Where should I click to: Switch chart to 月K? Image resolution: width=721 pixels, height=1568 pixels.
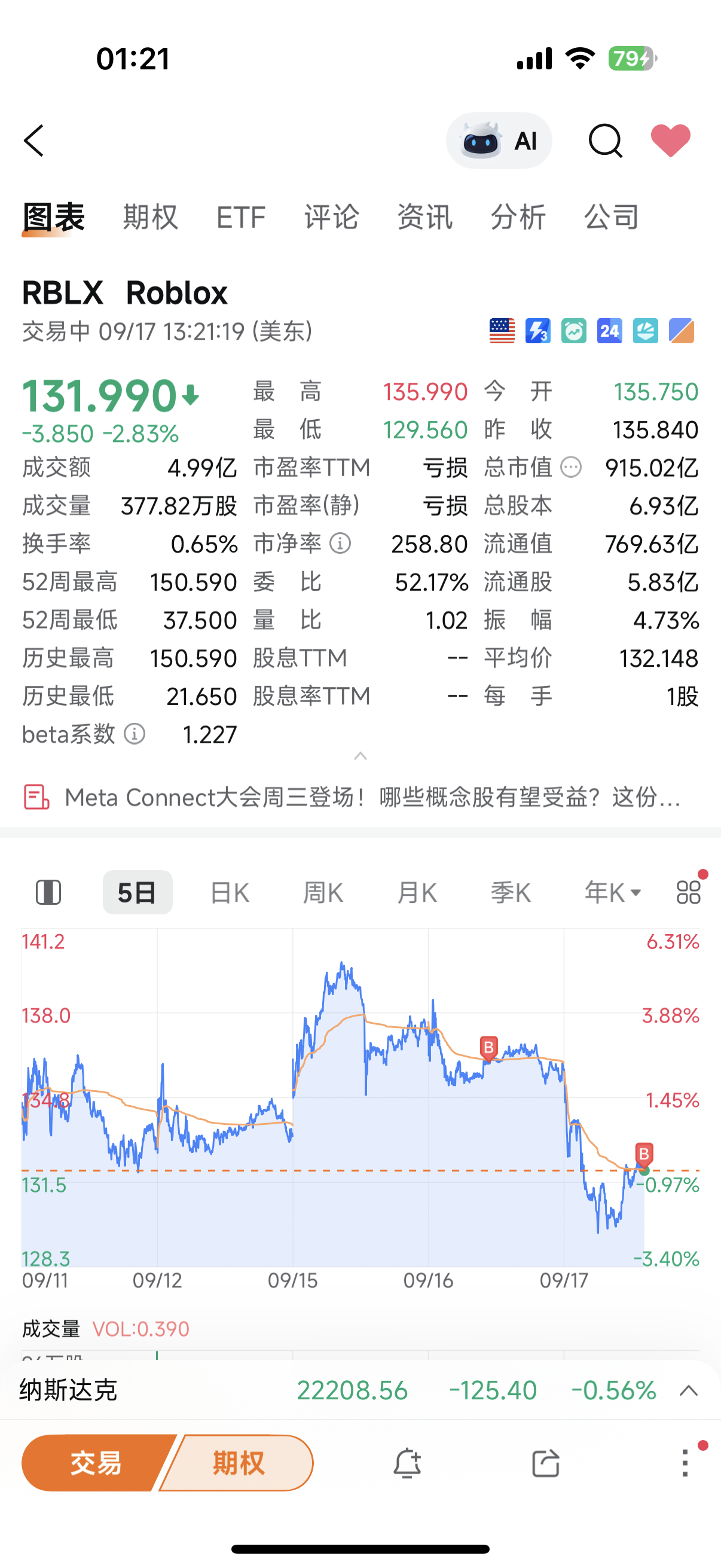tap(417, 893)
